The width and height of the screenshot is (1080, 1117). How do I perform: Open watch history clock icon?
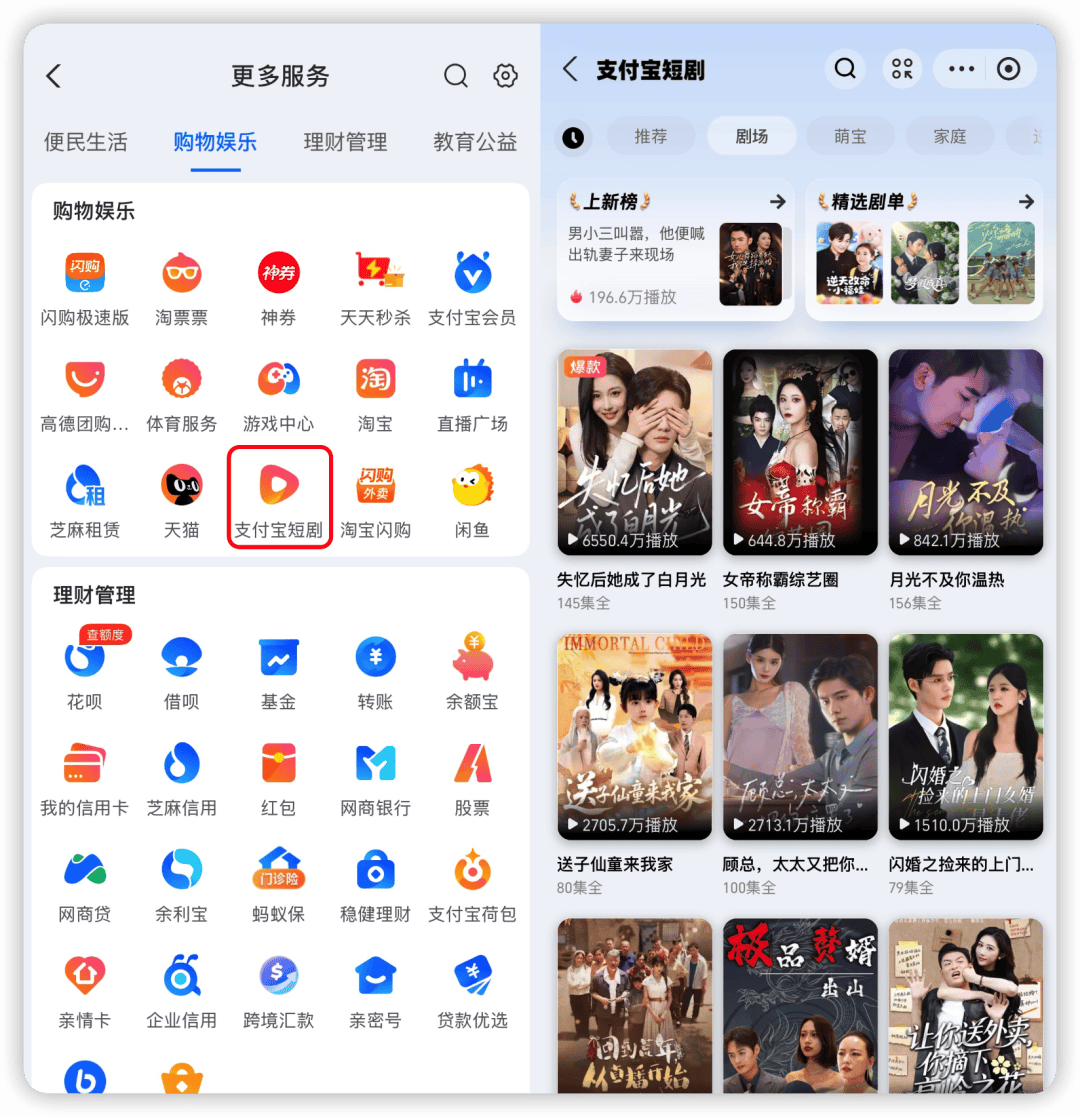click(x=573, y=137)
